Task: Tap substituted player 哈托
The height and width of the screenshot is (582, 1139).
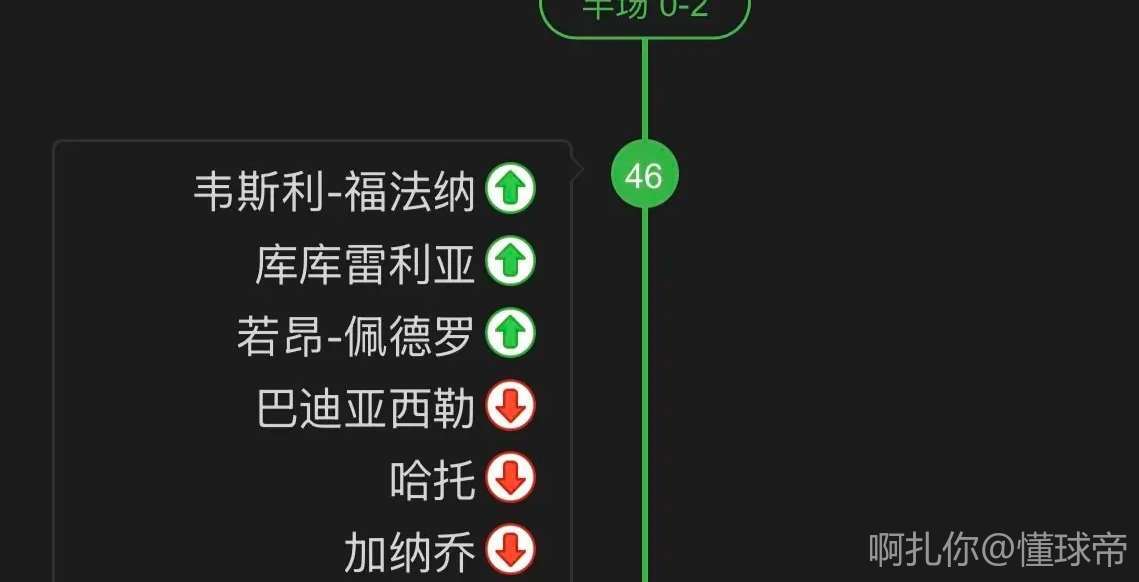Action: (432, 480)
